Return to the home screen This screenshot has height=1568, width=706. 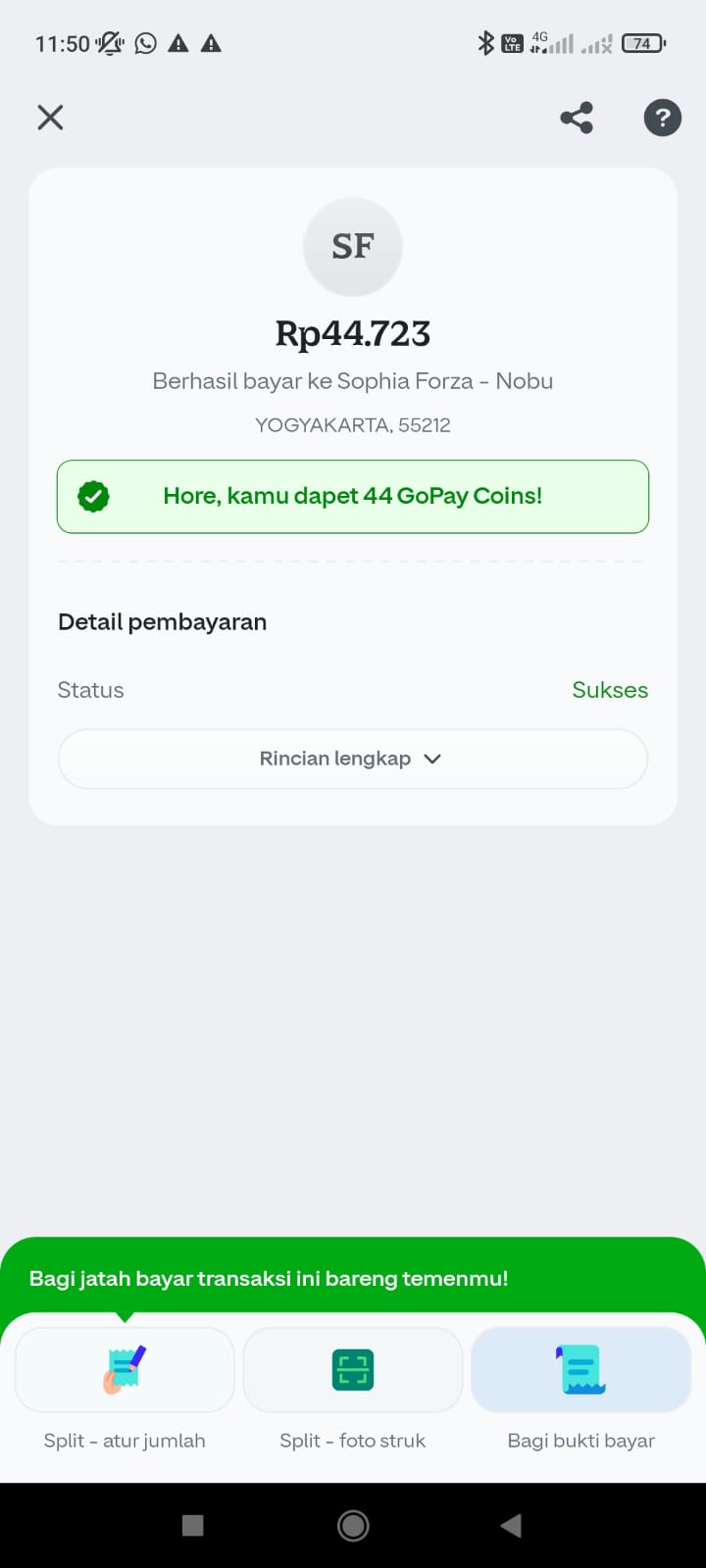353,1525
